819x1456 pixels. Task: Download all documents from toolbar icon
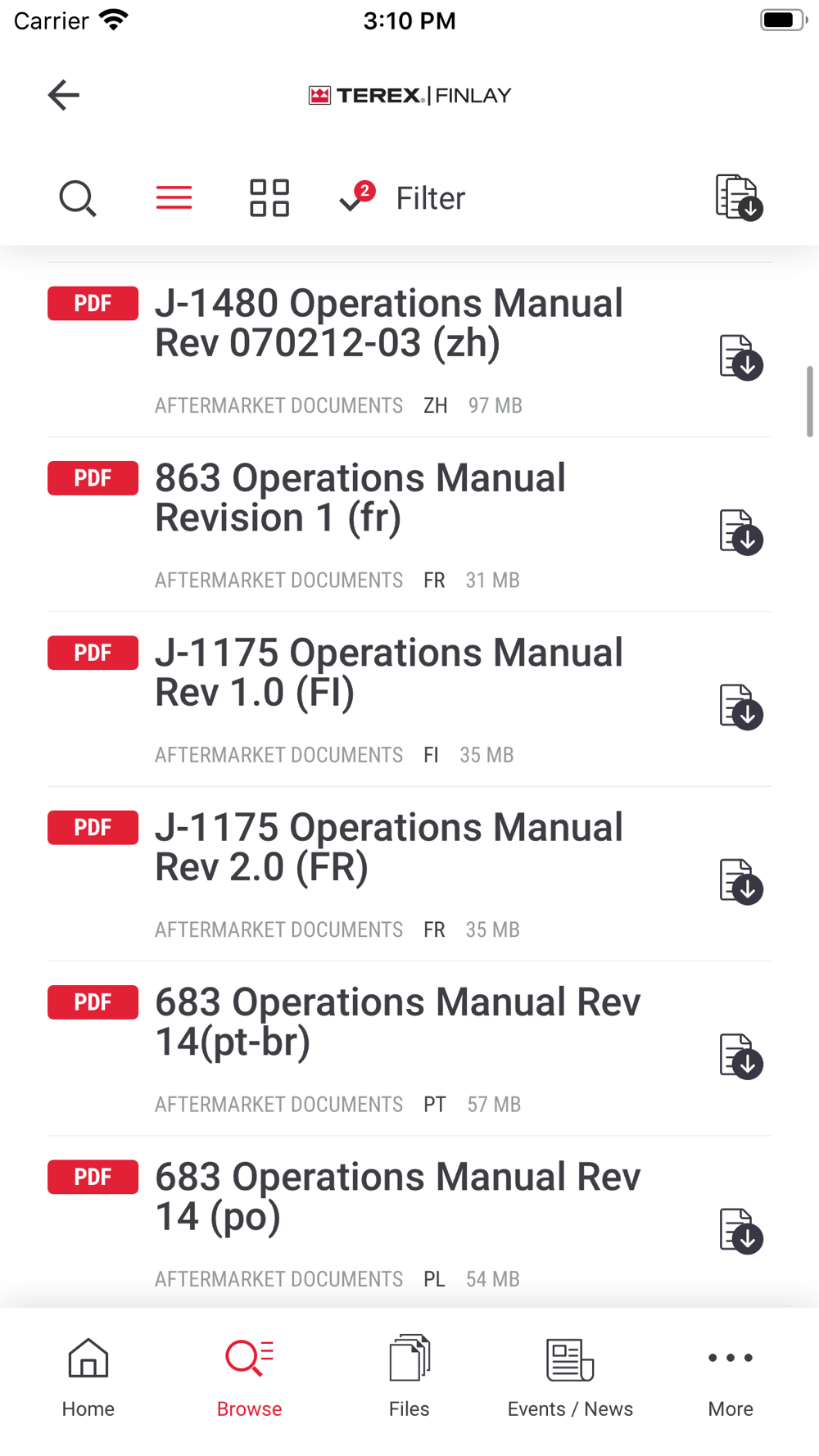(x=740, y=197)
